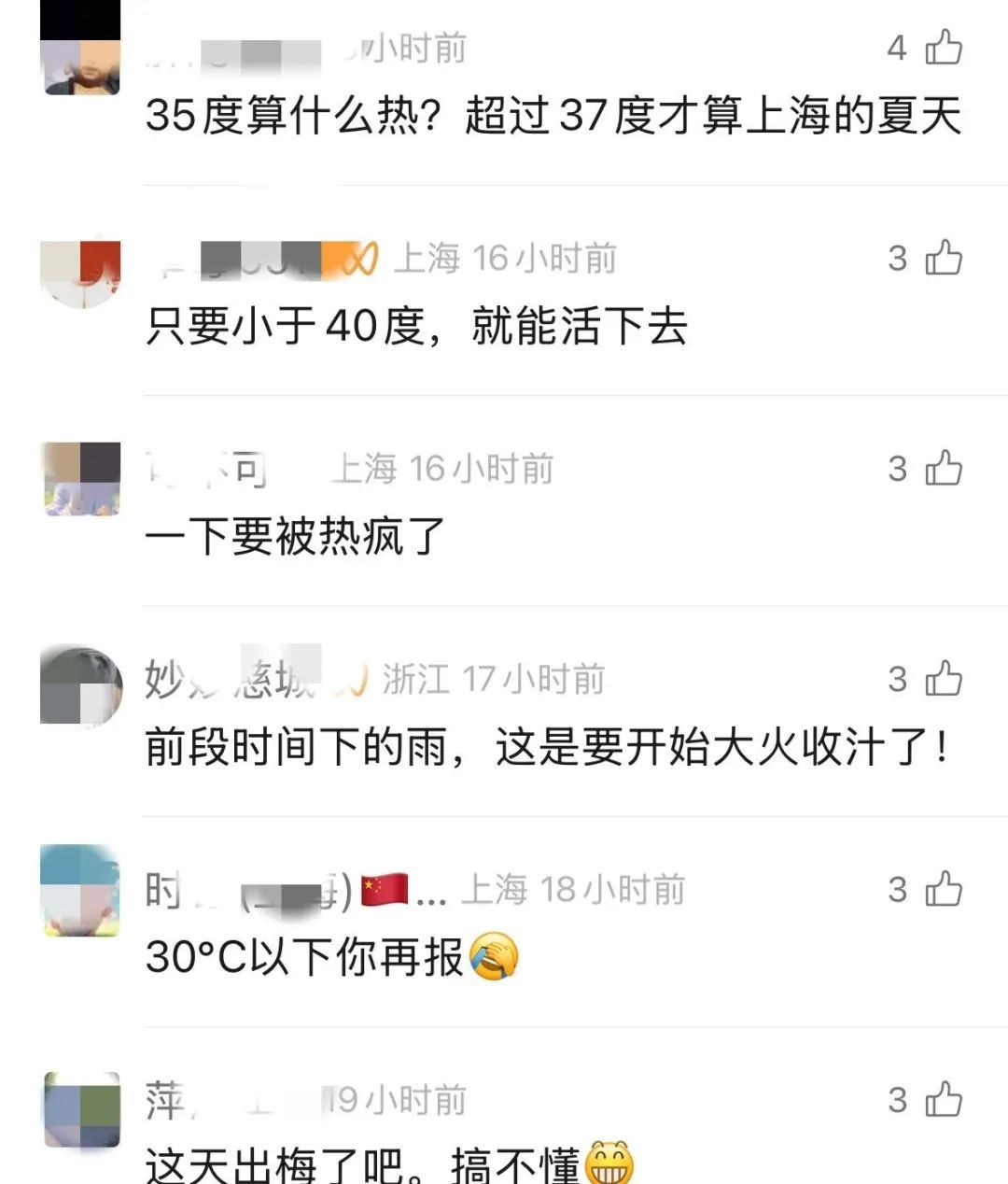
Task: Like the comment "35度算什么热"
Action: click(944, 47)
